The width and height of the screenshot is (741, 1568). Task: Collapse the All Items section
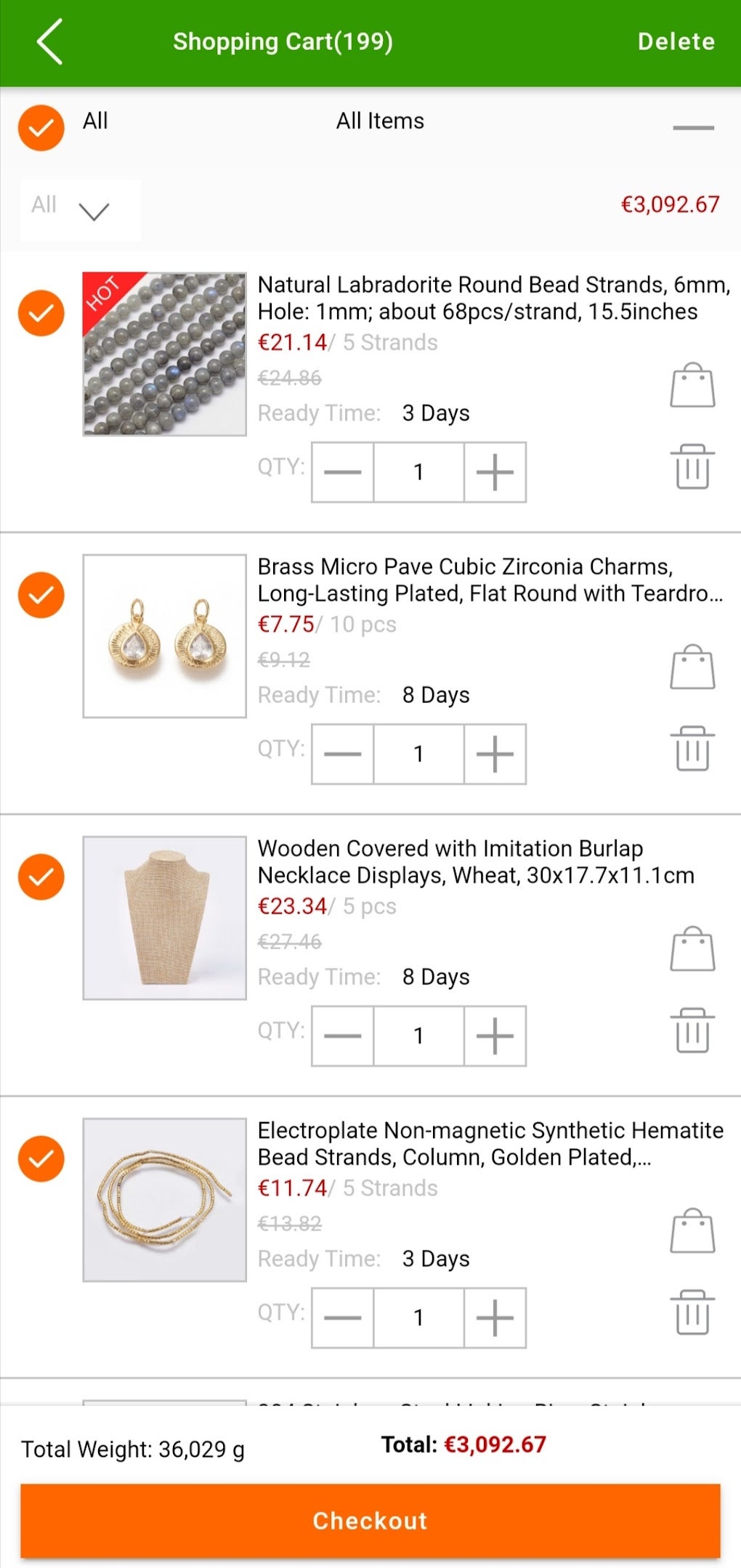pyautogui.click(x=693, y=128)
